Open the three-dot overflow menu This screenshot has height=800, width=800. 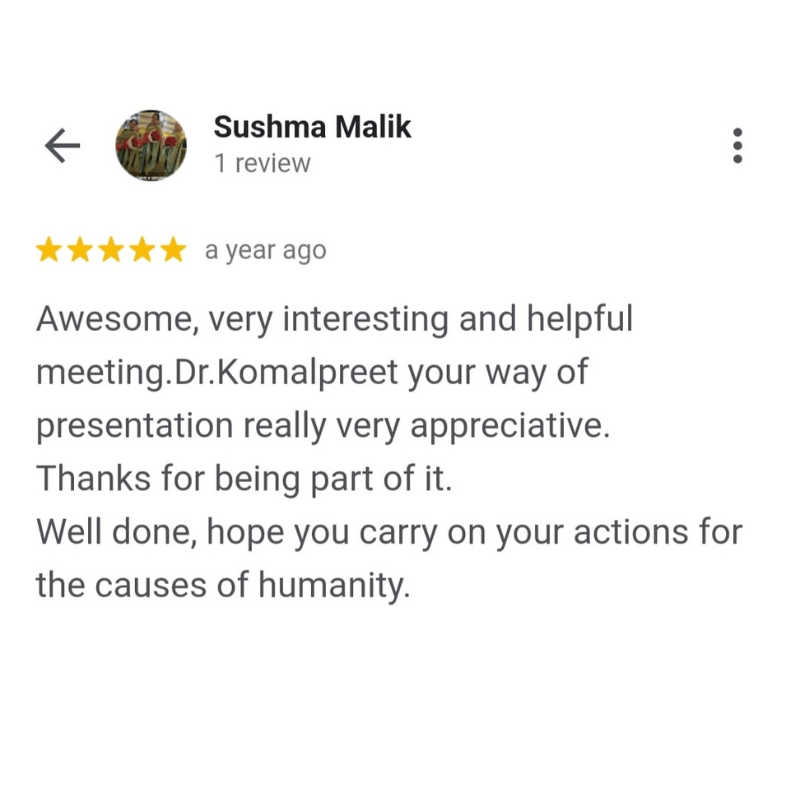coord(738,146)
